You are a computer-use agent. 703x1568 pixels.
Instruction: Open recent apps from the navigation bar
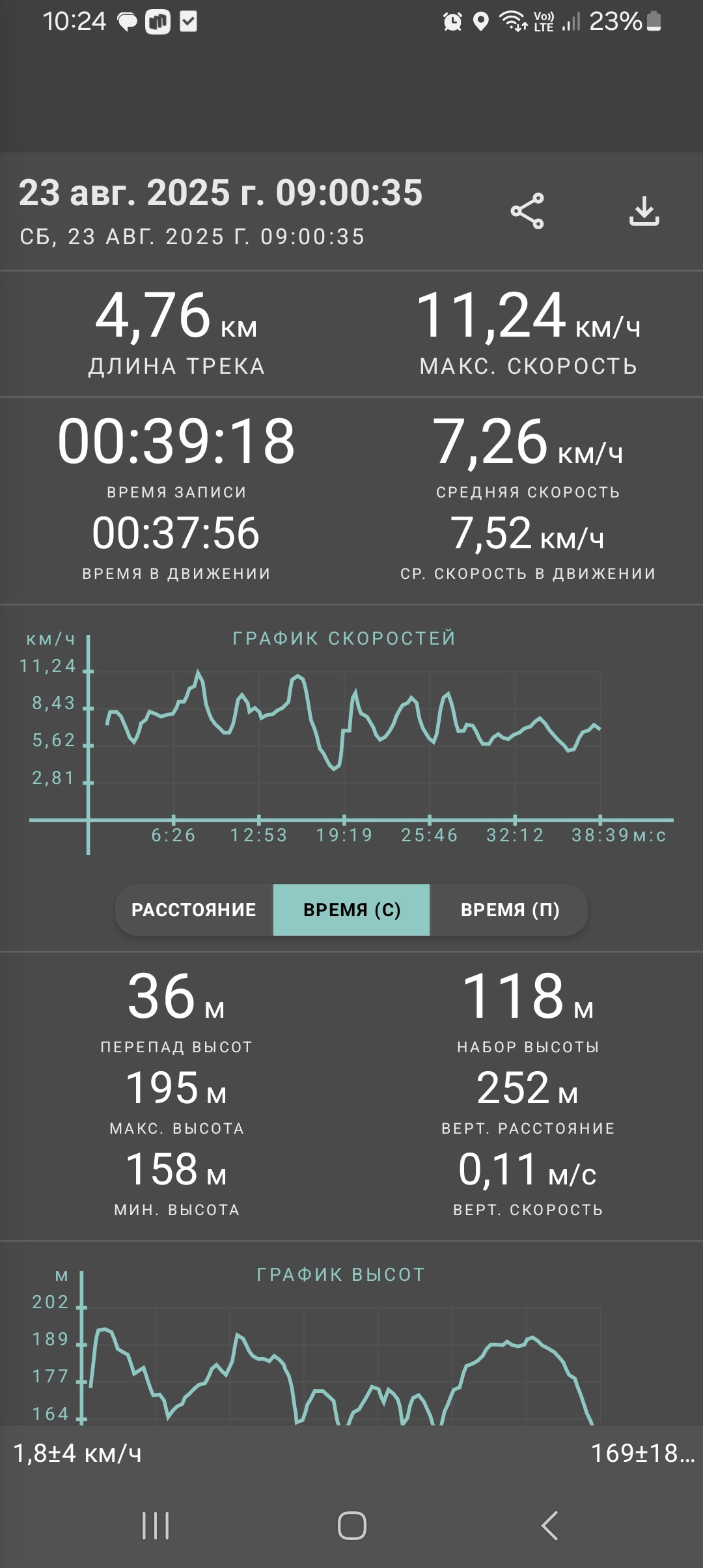click(156, 1525)
